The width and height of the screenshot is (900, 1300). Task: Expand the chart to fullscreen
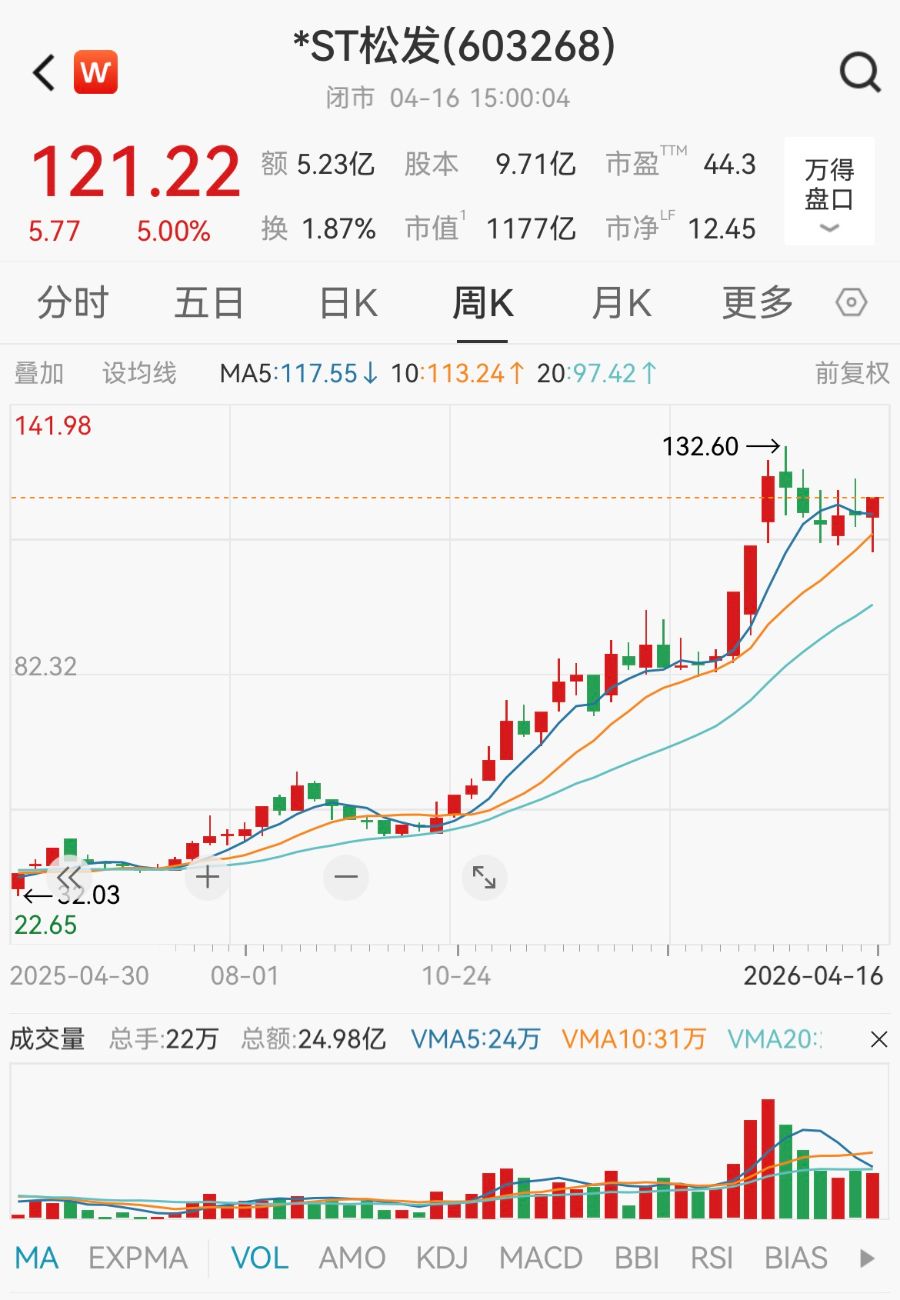(x=484, y=878)
